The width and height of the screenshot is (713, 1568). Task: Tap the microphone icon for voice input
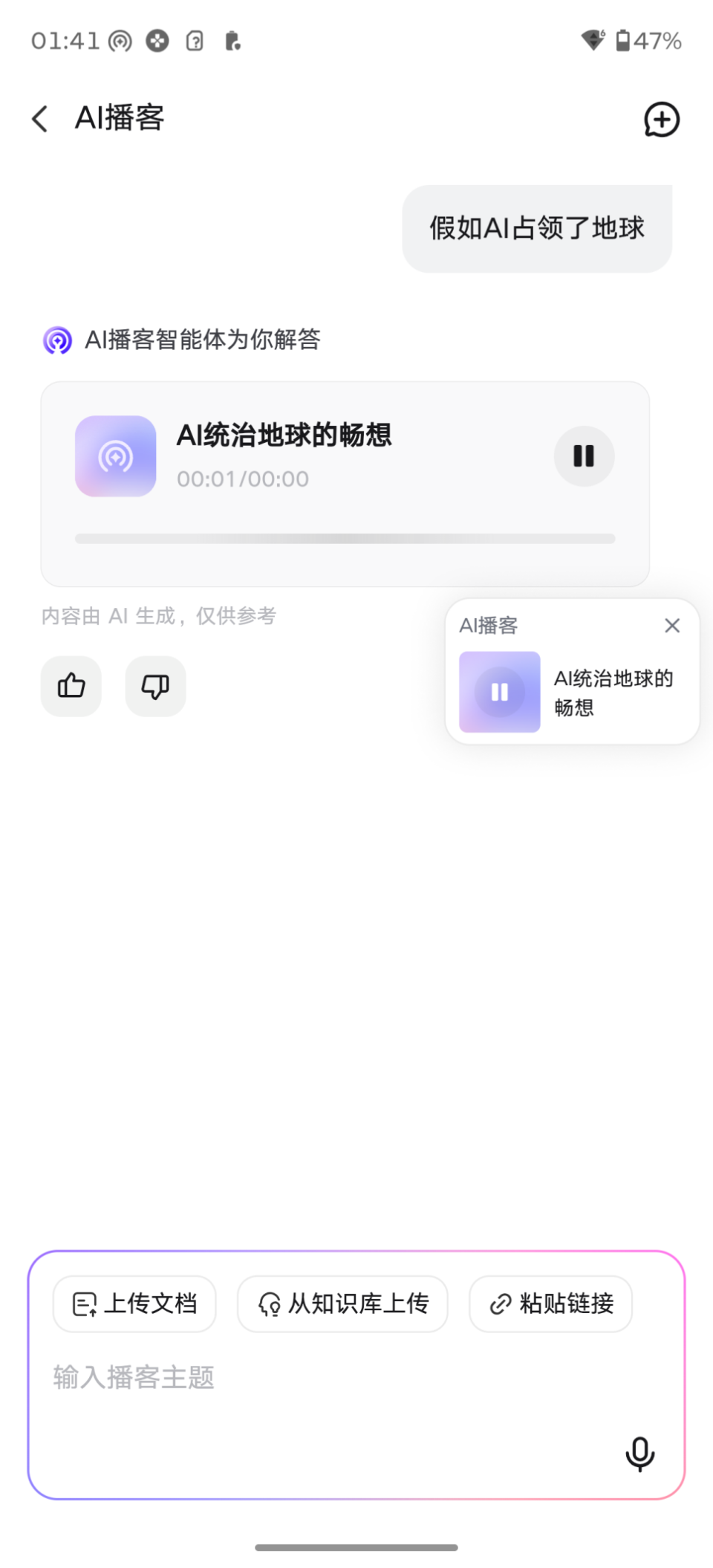click(x=640, y=1454)
